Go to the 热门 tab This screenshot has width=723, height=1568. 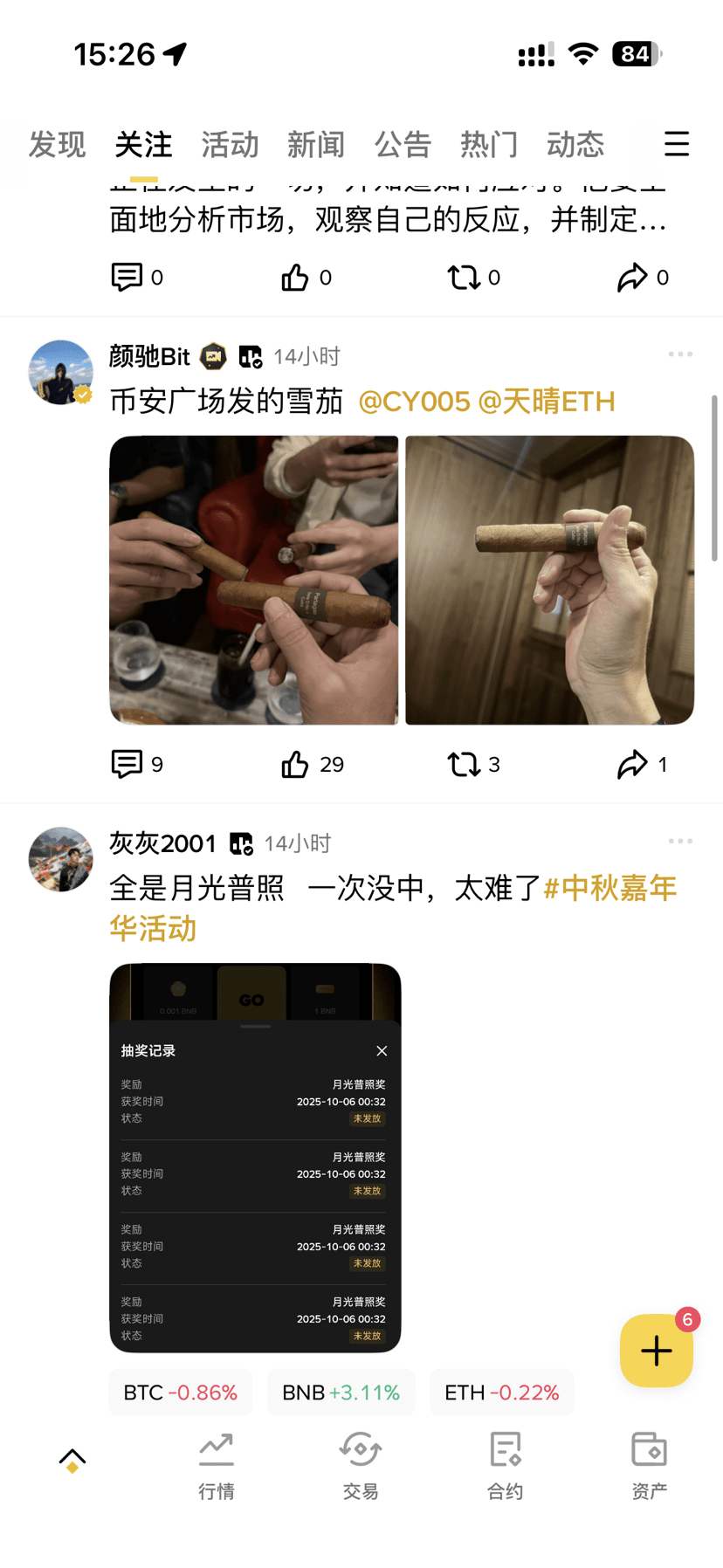[489, 144]
